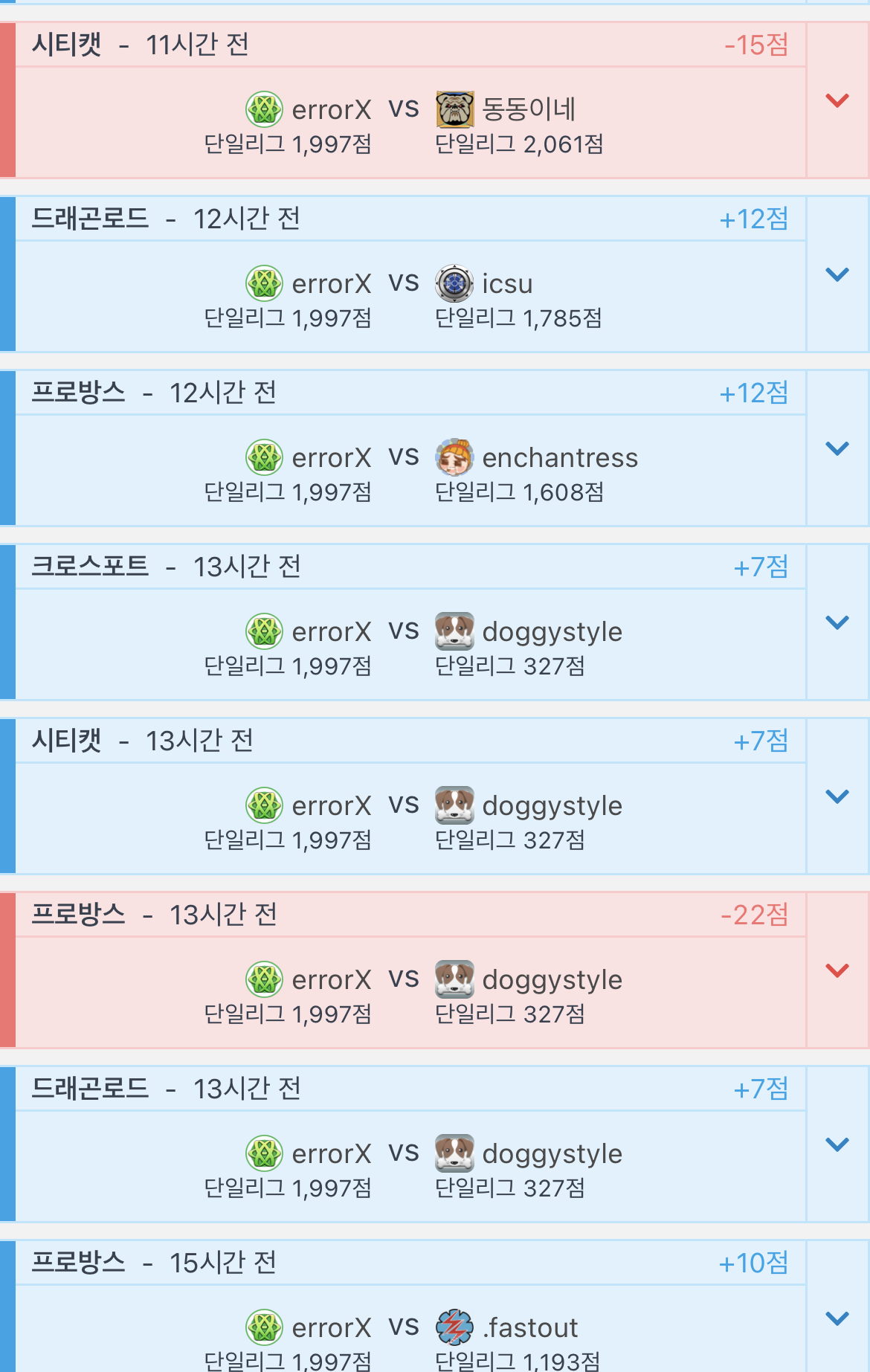Expand the 시티캣 13시간 전 match vs doggystyle
This screenshot has height=1372, width=870.
(x=837, y=796)
